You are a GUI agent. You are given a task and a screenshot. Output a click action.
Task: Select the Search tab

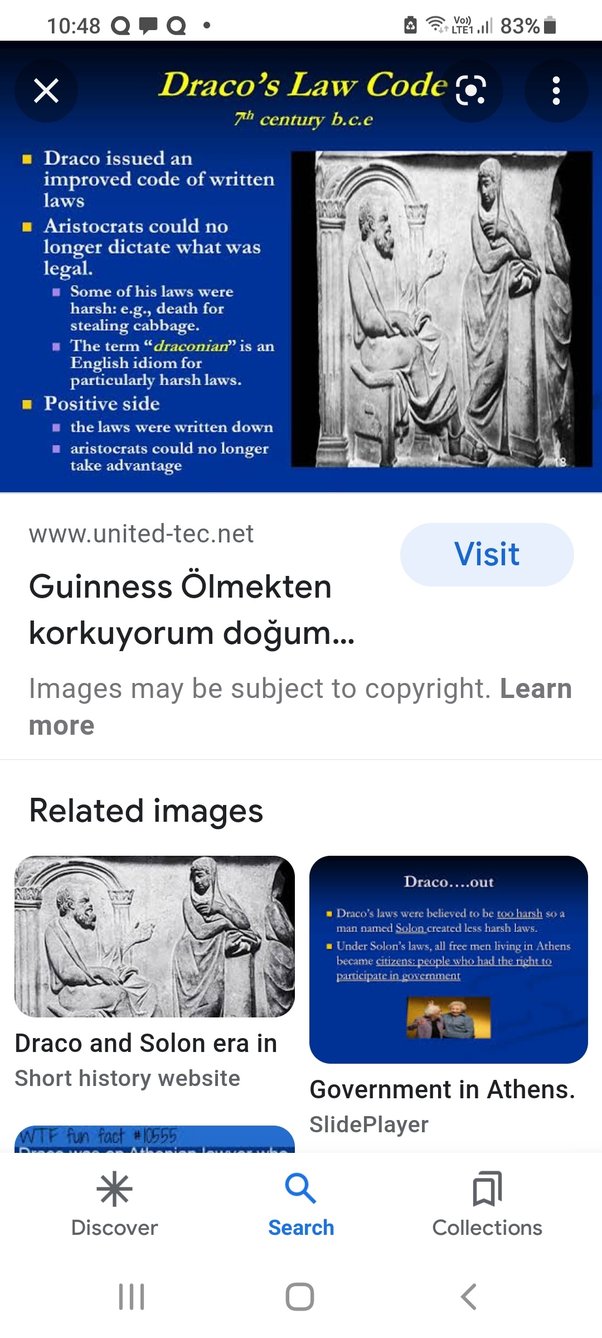tap(301, 1206)
